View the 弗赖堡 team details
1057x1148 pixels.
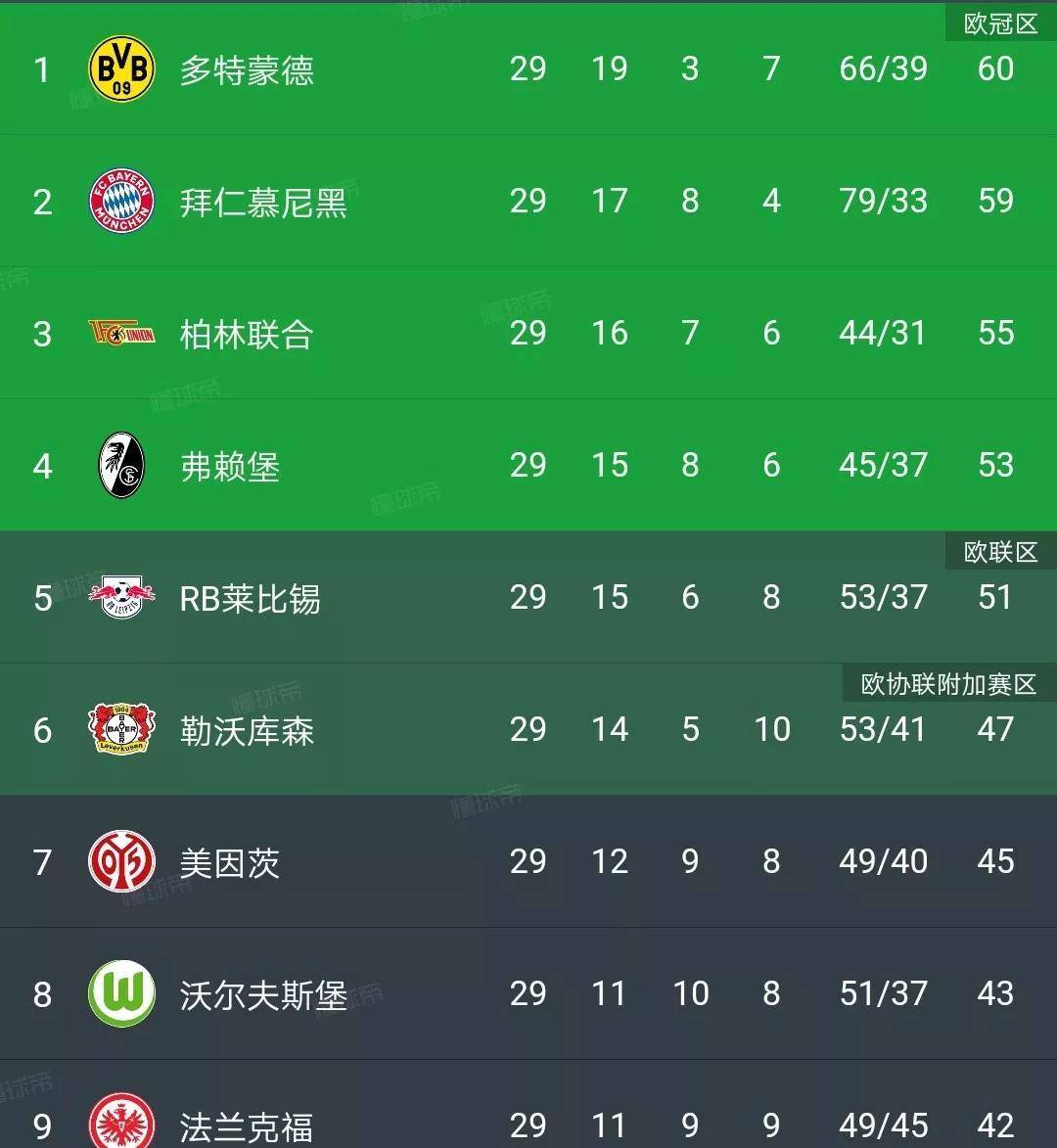[x=230, y=466]
